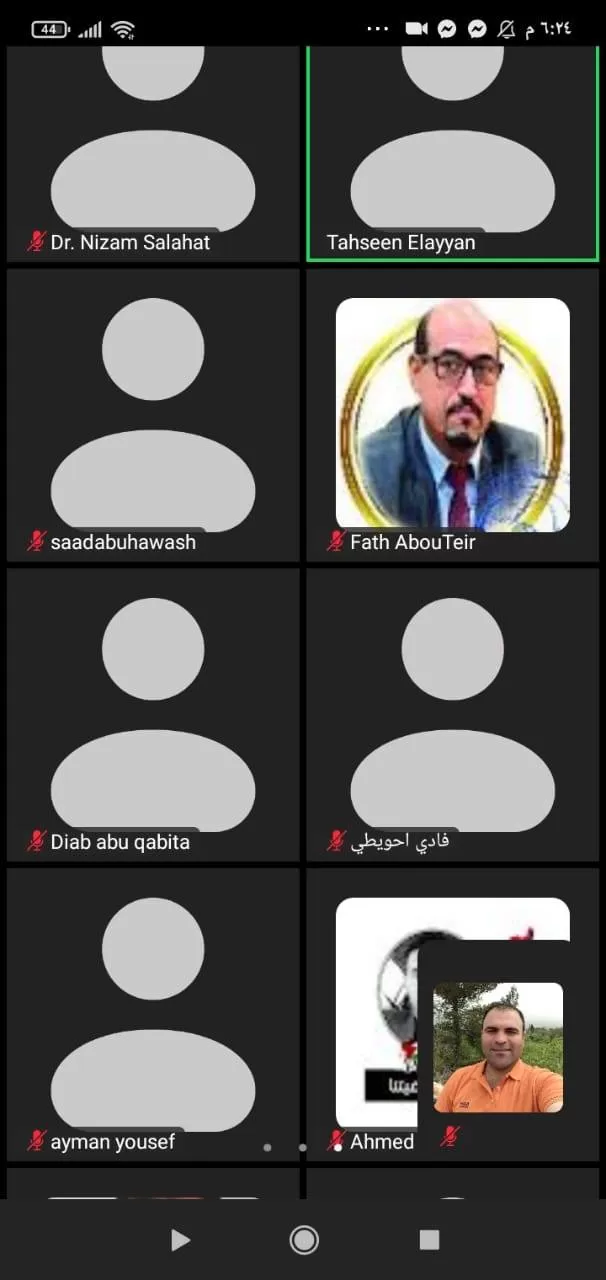Image resolution: width=606 pixels, height=1280 pixels.
Task: Tap Tahseen Elayyan's active speaker tile
Action: tap(452, 150)
